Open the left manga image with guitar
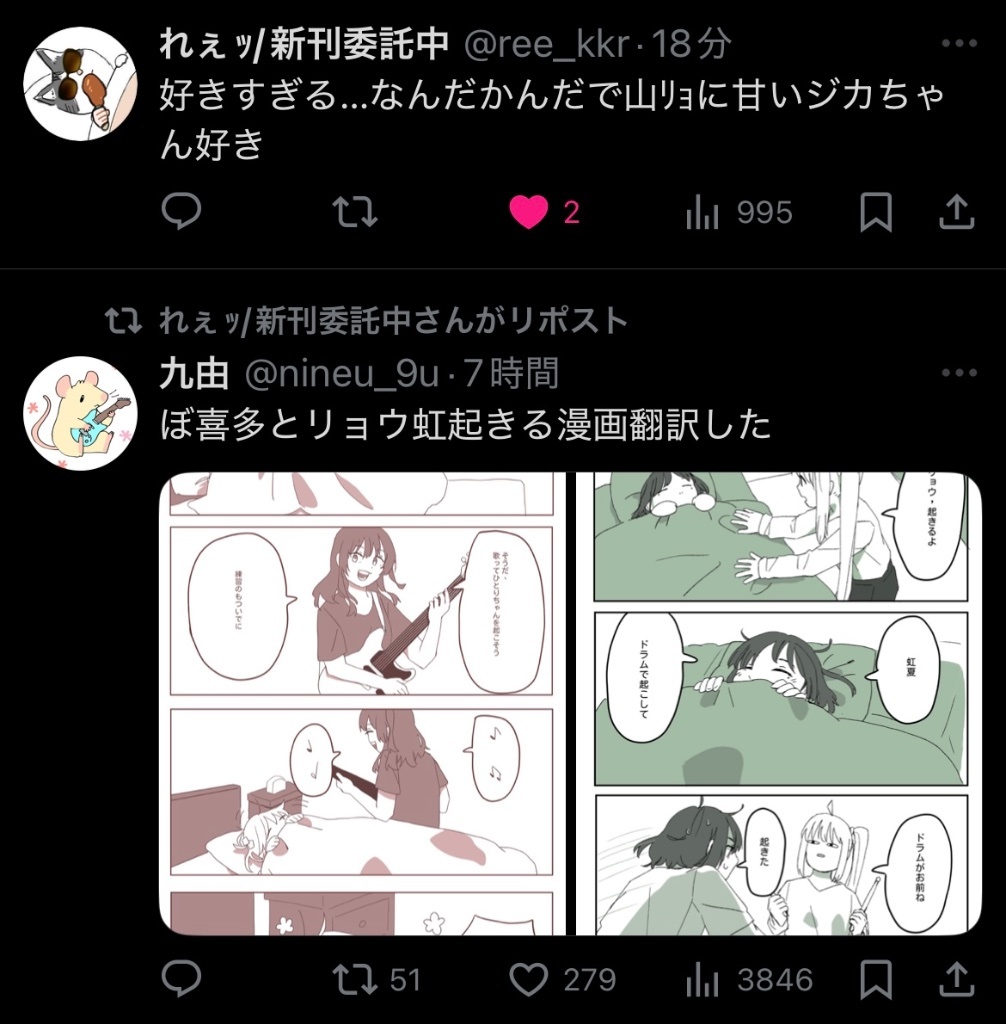The height and width of the screenshot is (1024, 1006). coord(361,704)
